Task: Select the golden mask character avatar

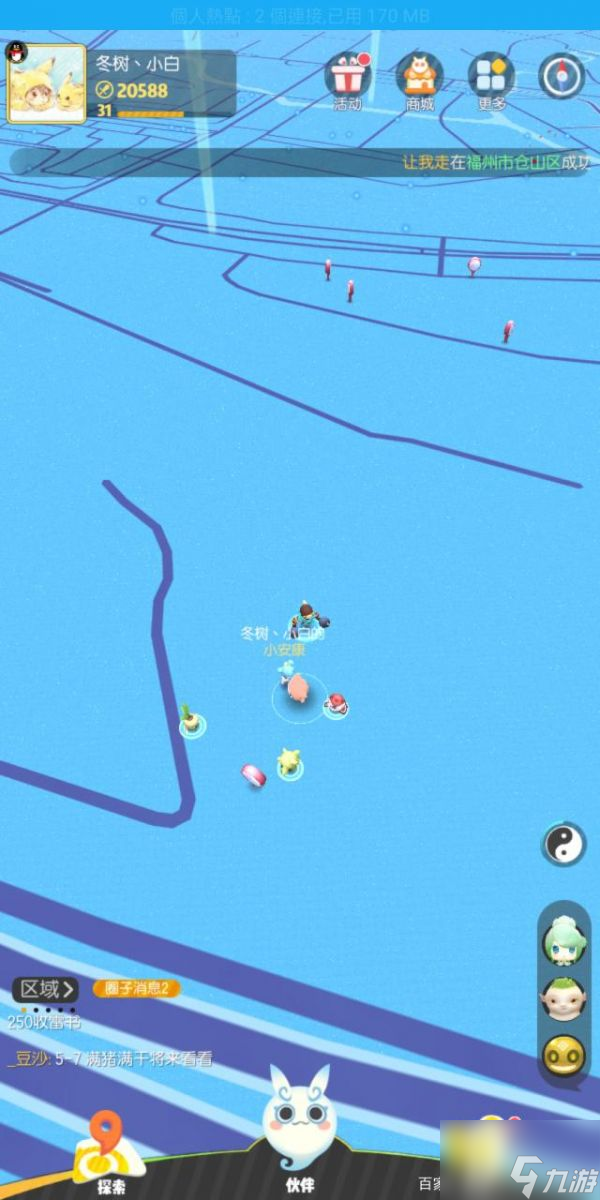Action: click(x=564, y=1055)
